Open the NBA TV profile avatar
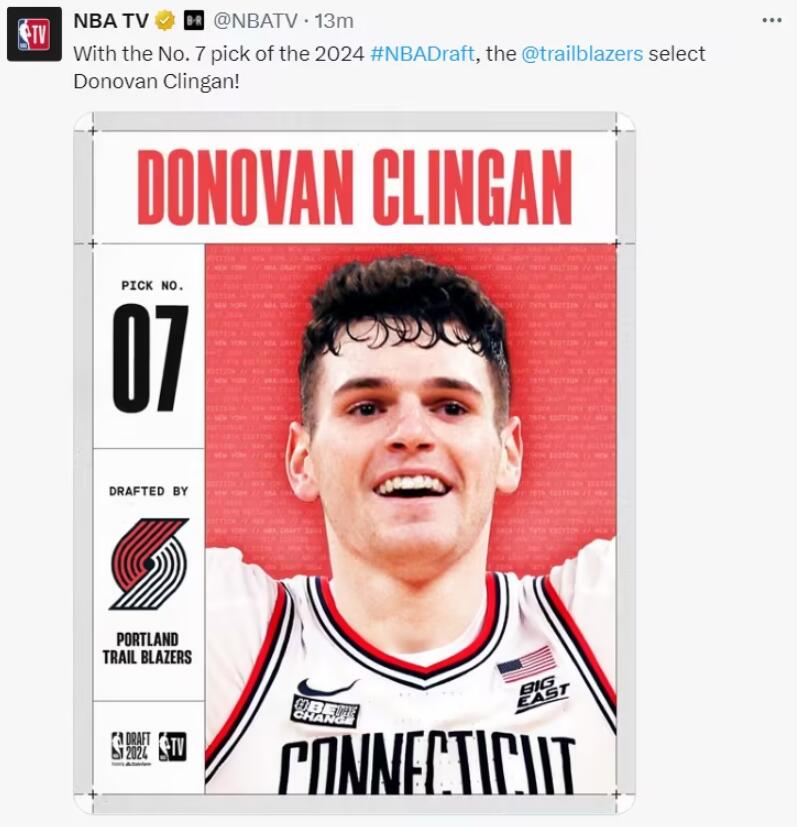 coord(34,34)
